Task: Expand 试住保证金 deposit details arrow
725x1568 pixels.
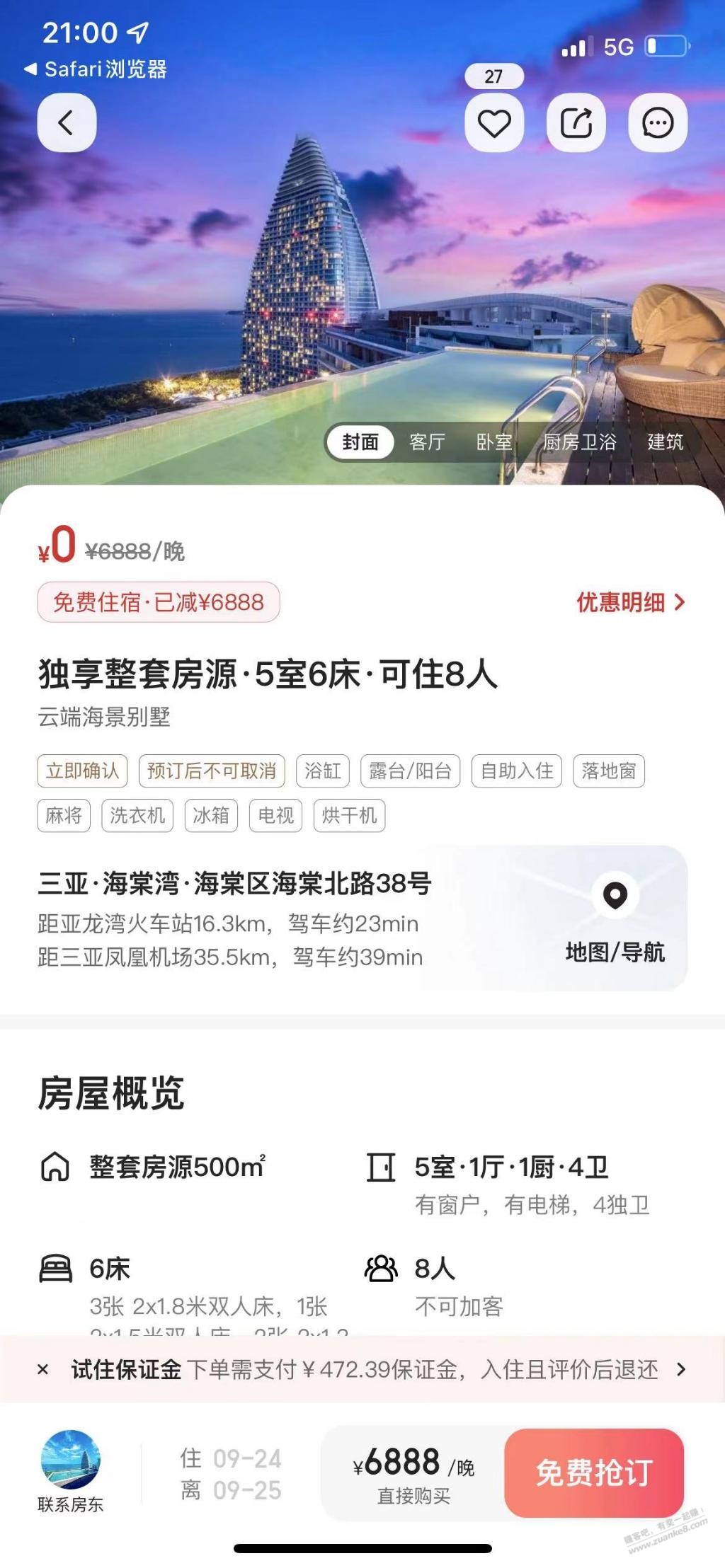Action: (x=680, y=1369)
